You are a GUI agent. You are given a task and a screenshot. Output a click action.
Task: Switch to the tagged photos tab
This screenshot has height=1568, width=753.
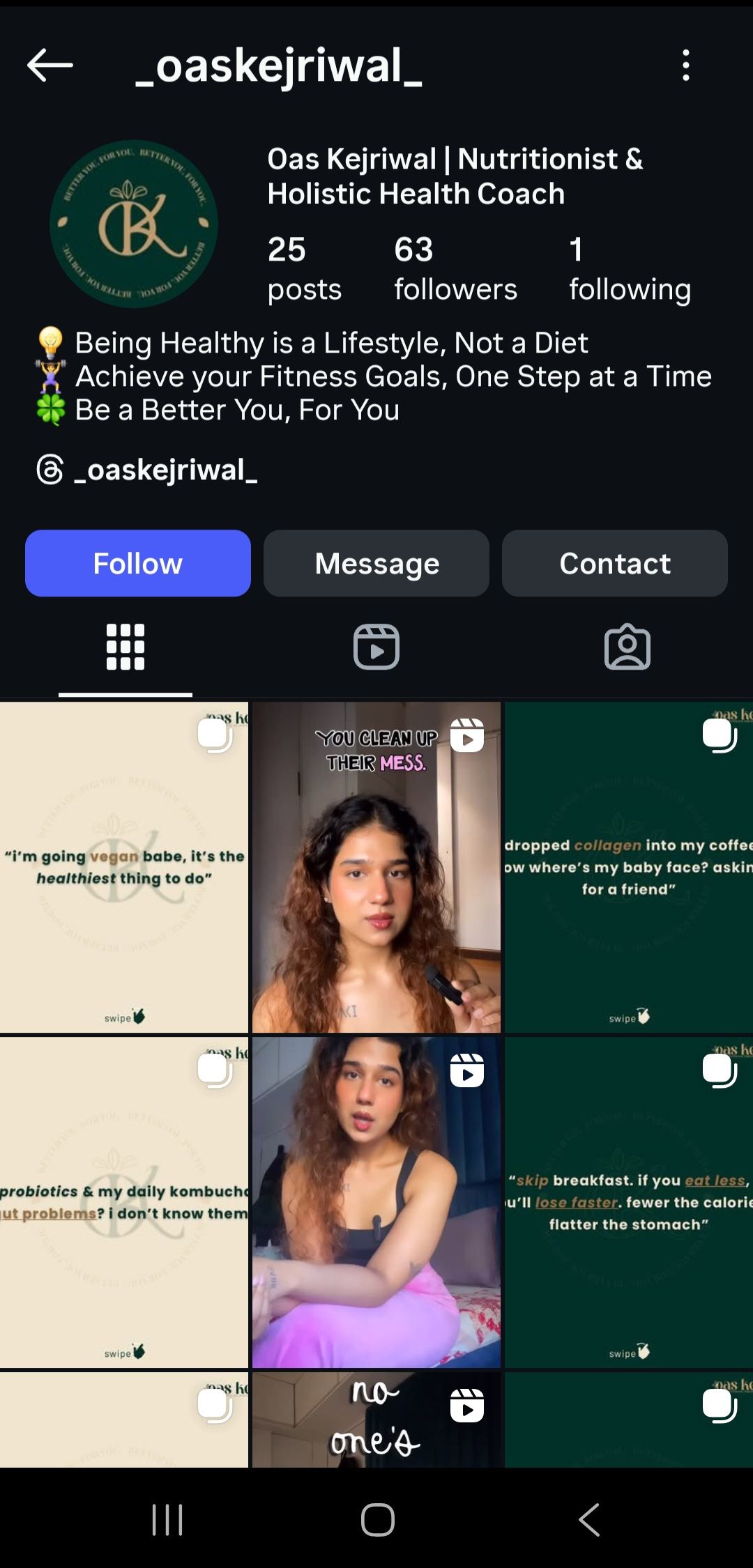tap(627, 647)
